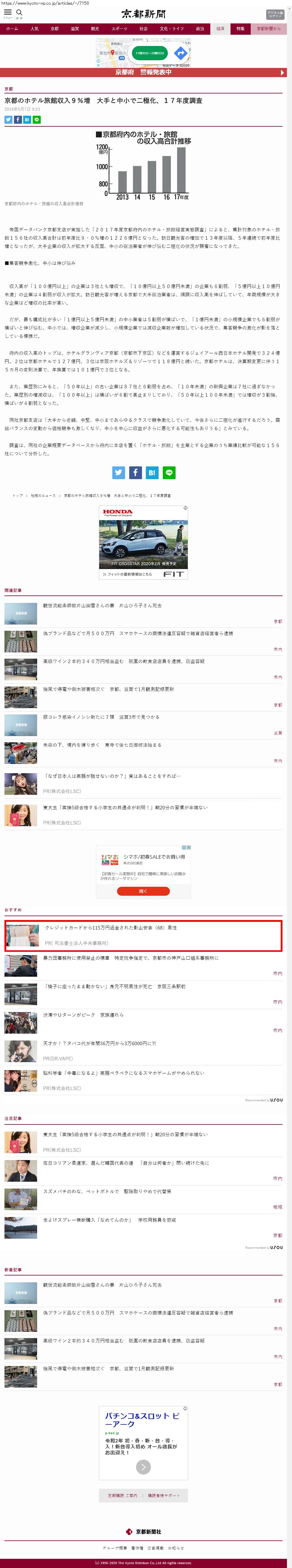Tap the 開く button on シマホ ad

point(143,891)
